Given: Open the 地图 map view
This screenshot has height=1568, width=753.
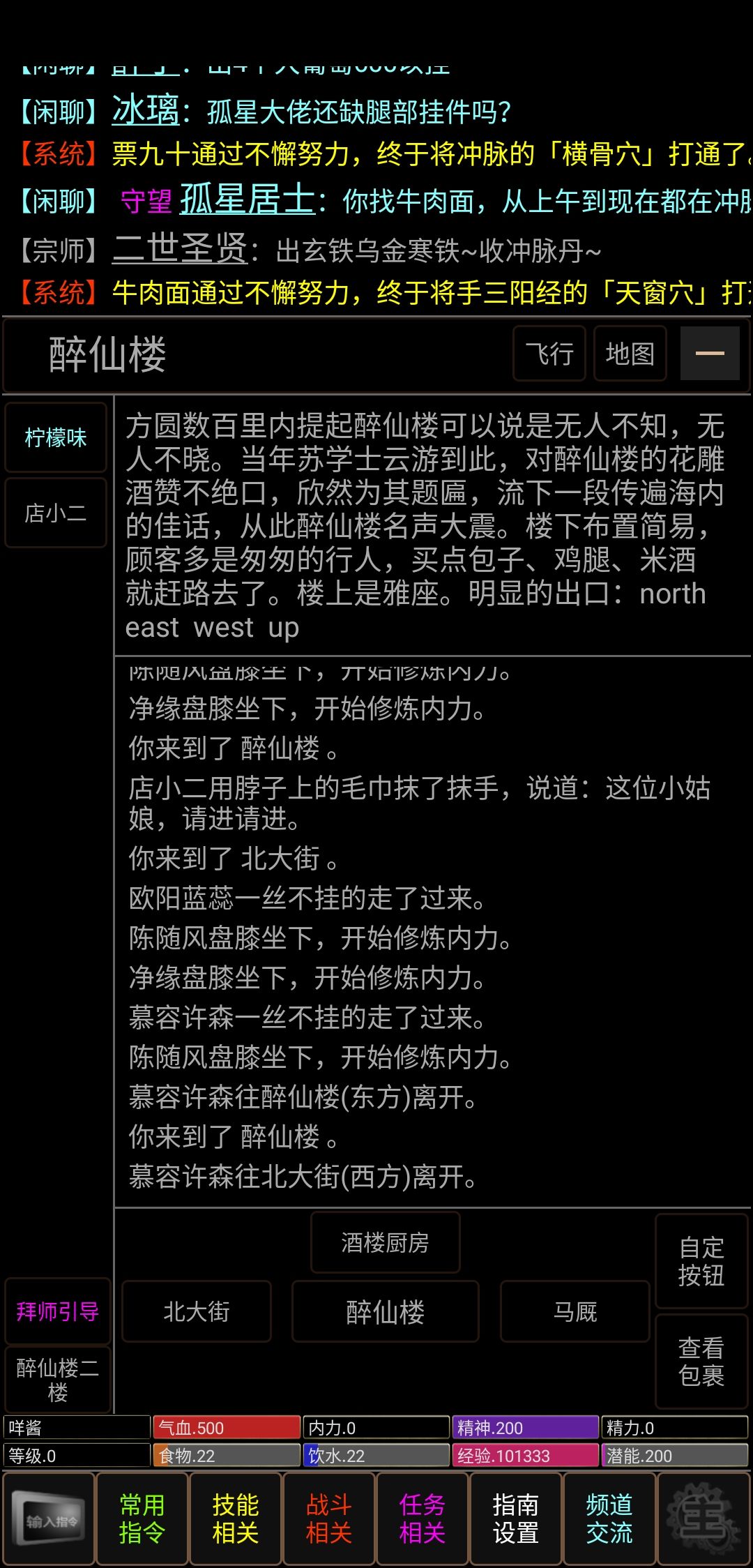Looking at the screenshot, I should [628, 354].
